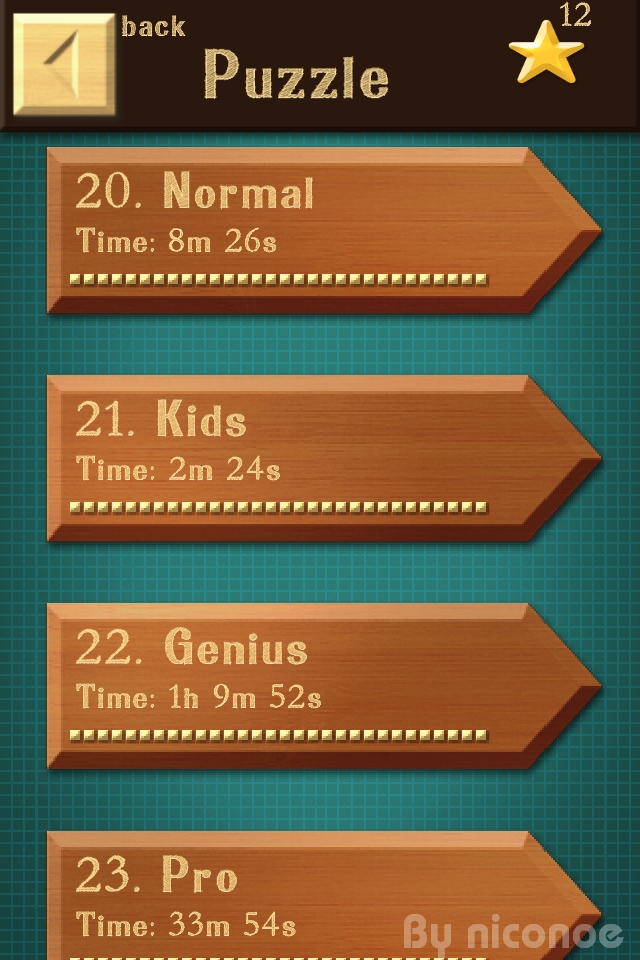Select the 21 Kids puzzle
Viewport: 640px width, 960px height.
[310, 458]
